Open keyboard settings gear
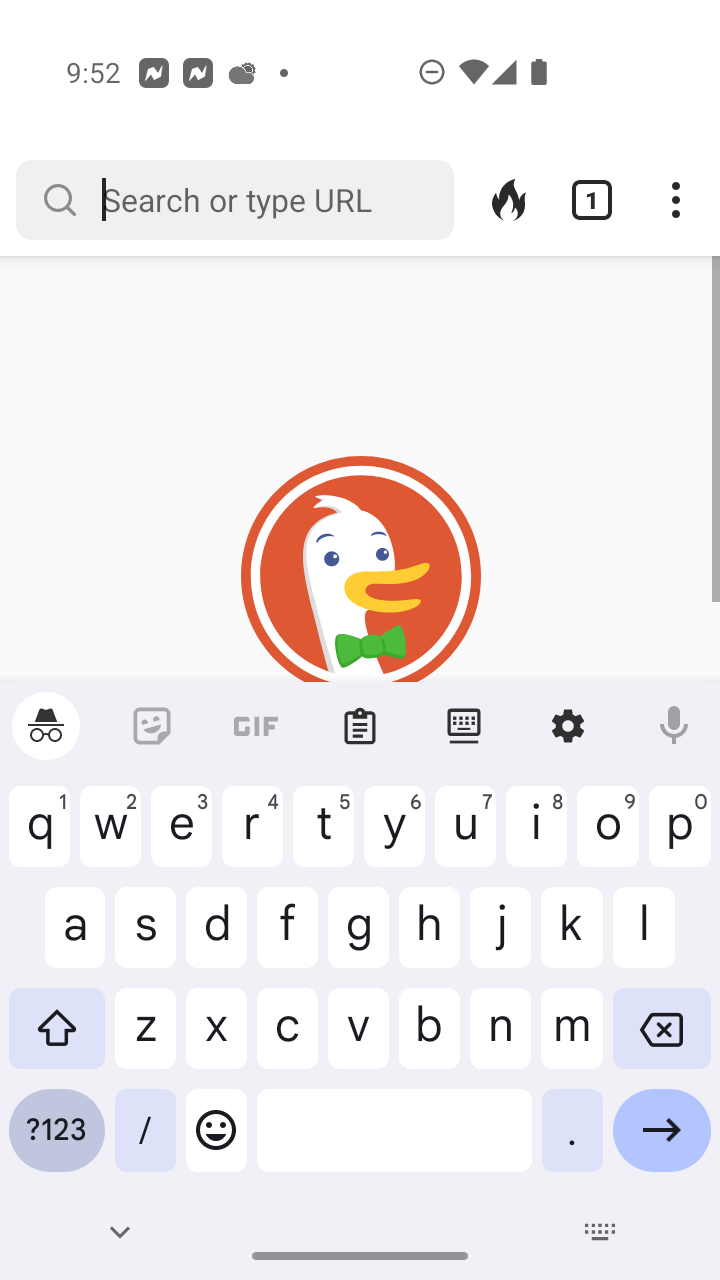Screen dimensions: 720x1280 pos(568,726)
